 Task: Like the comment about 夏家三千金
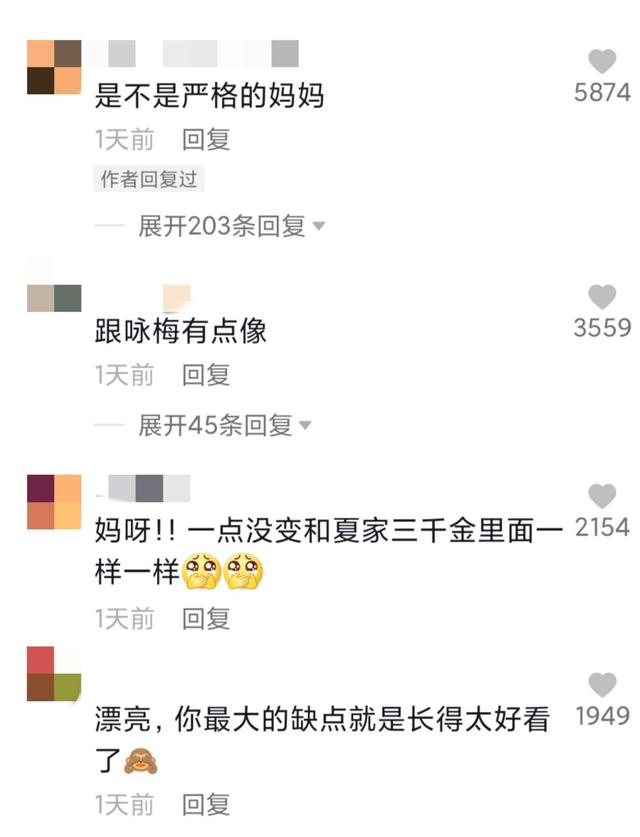pos(601,496)
